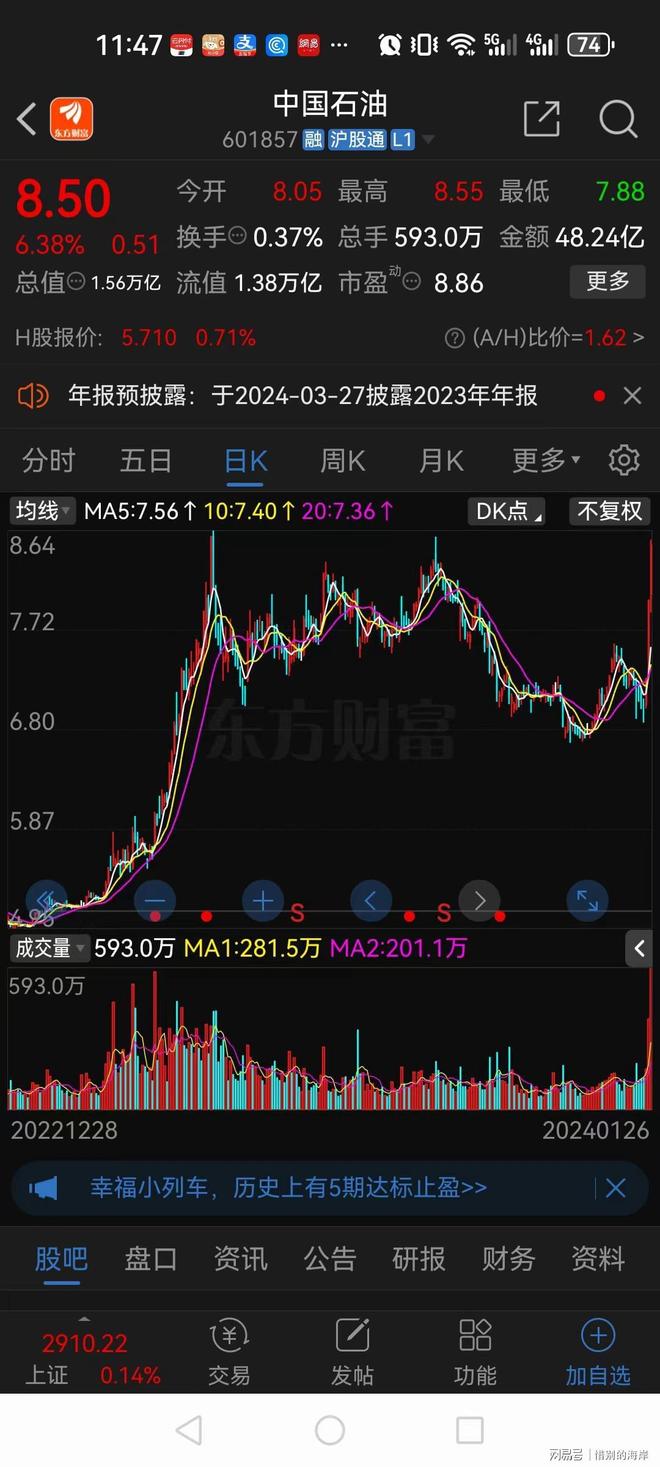Close the 幸福小列车 banner

tap(615, 1188)
